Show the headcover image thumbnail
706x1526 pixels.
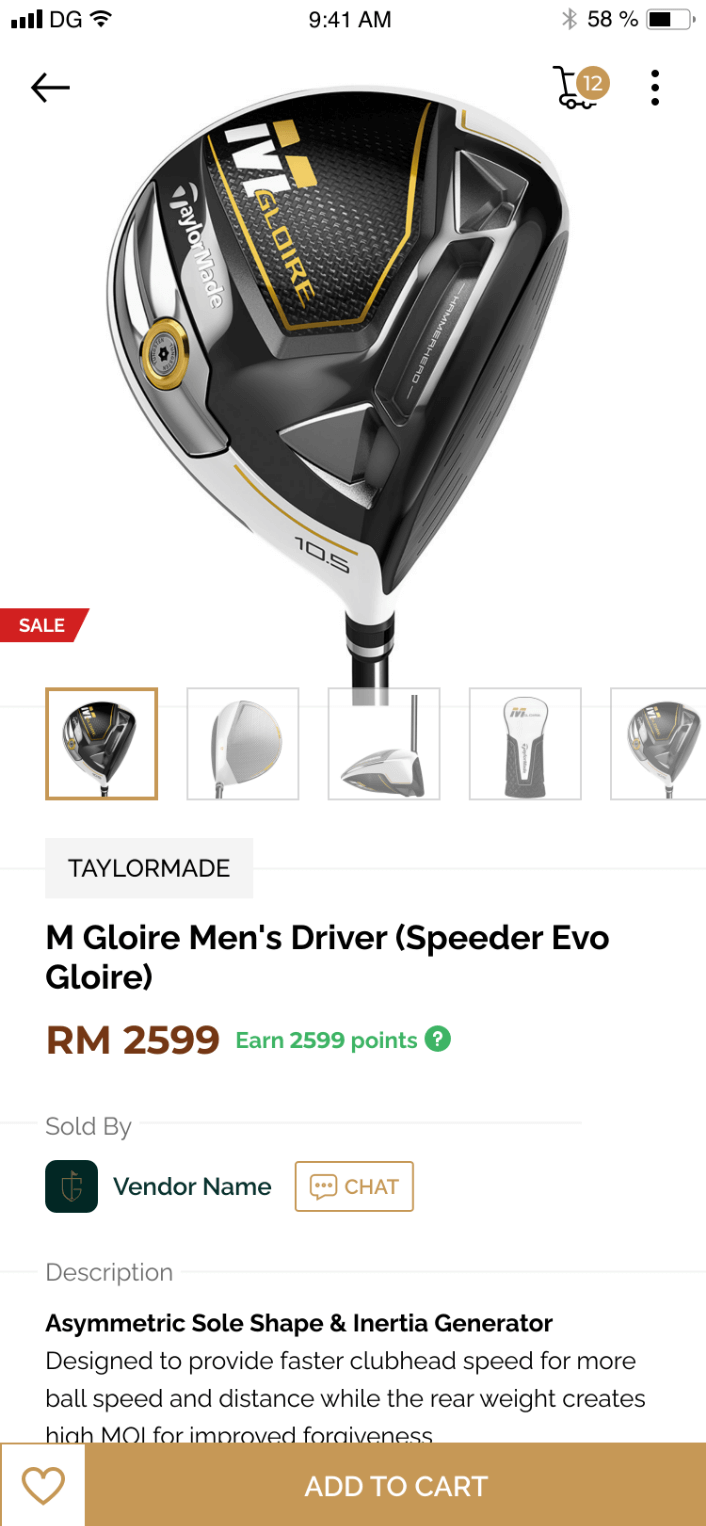[x=525, y=744]
